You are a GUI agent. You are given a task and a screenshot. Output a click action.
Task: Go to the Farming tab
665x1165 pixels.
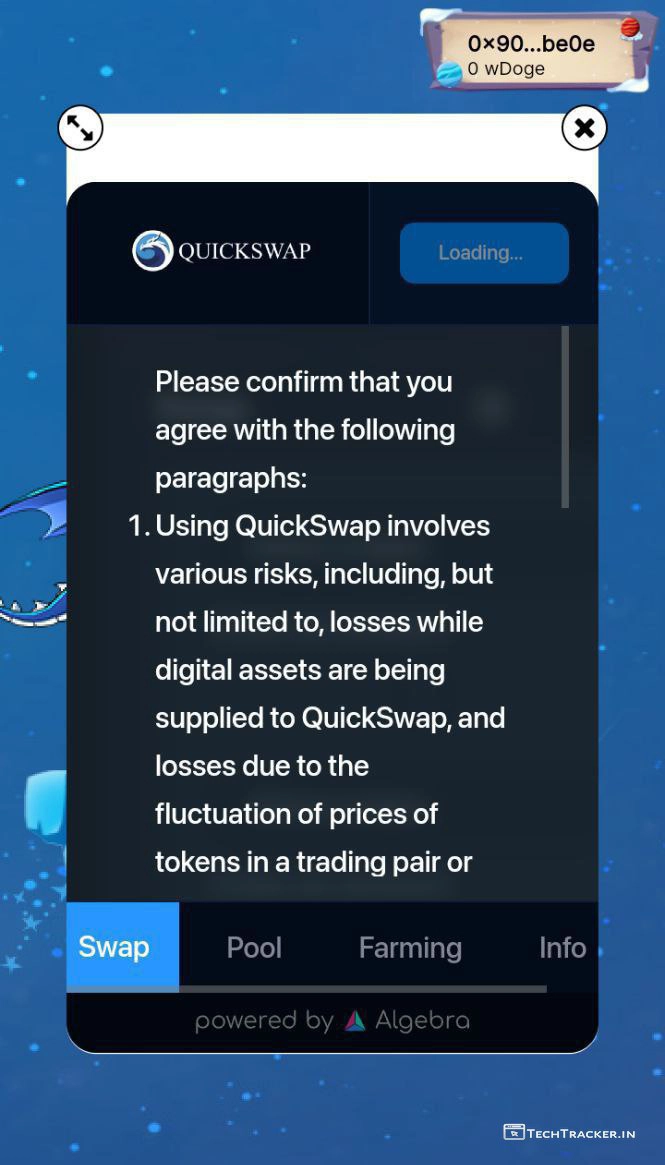pyautogui.click(x=410, y=947)
